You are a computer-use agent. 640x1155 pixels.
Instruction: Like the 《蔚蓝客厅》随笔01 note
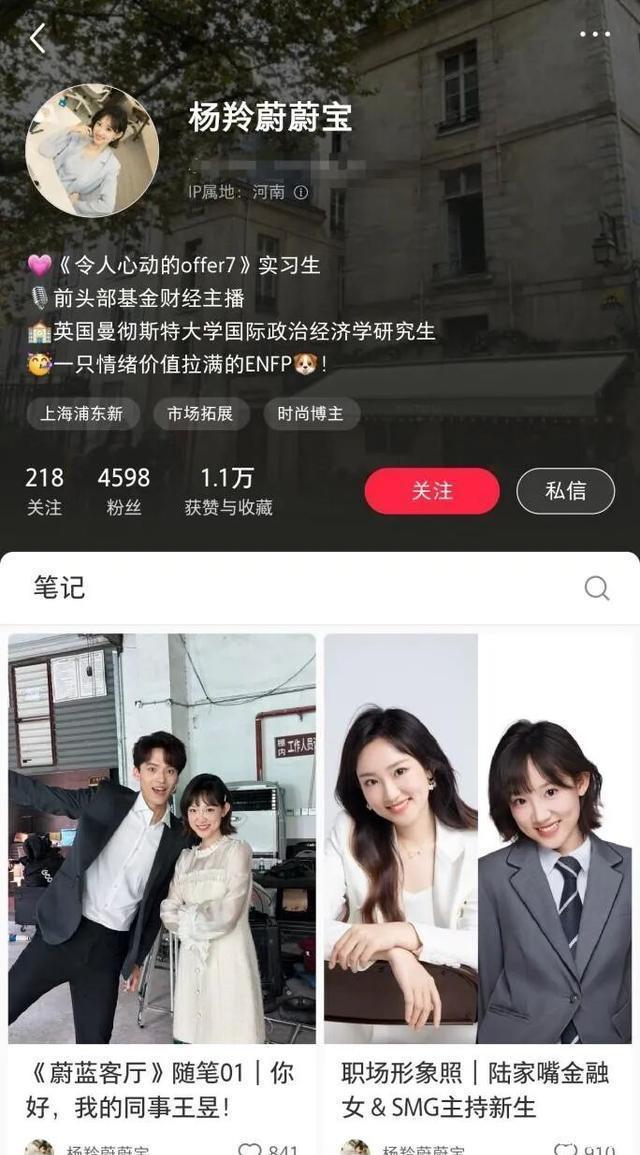250,1149
